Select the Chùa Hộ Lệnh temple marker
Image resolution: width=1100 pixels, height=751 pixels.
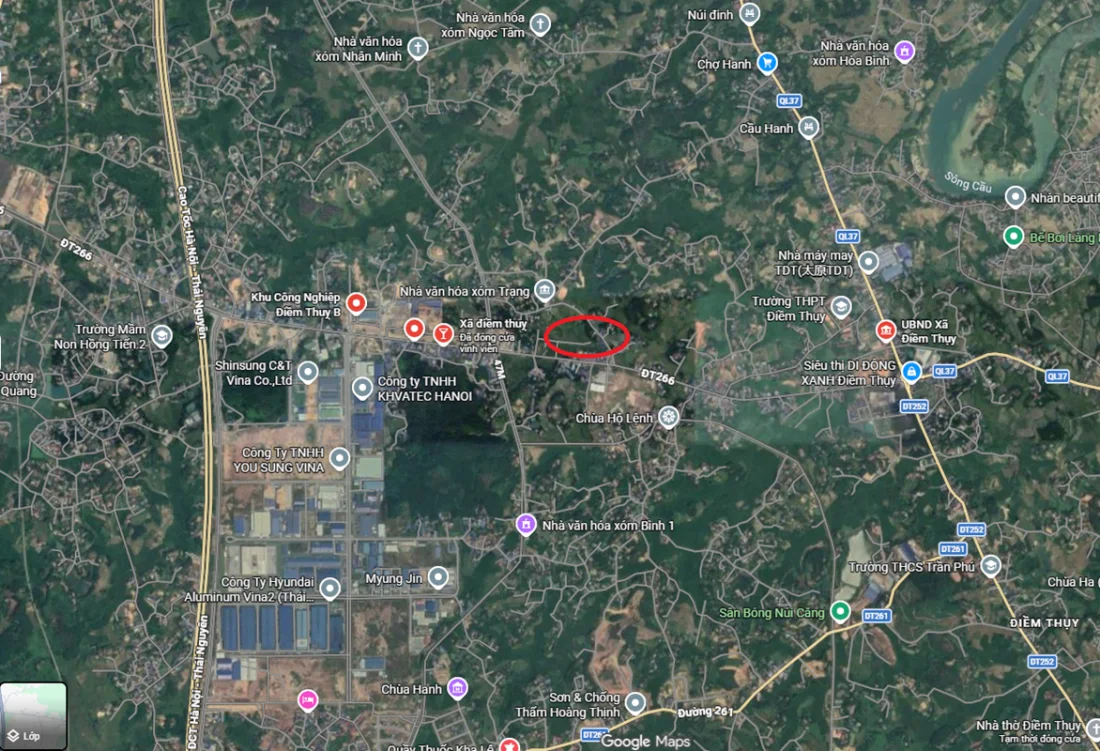[668, 417]
